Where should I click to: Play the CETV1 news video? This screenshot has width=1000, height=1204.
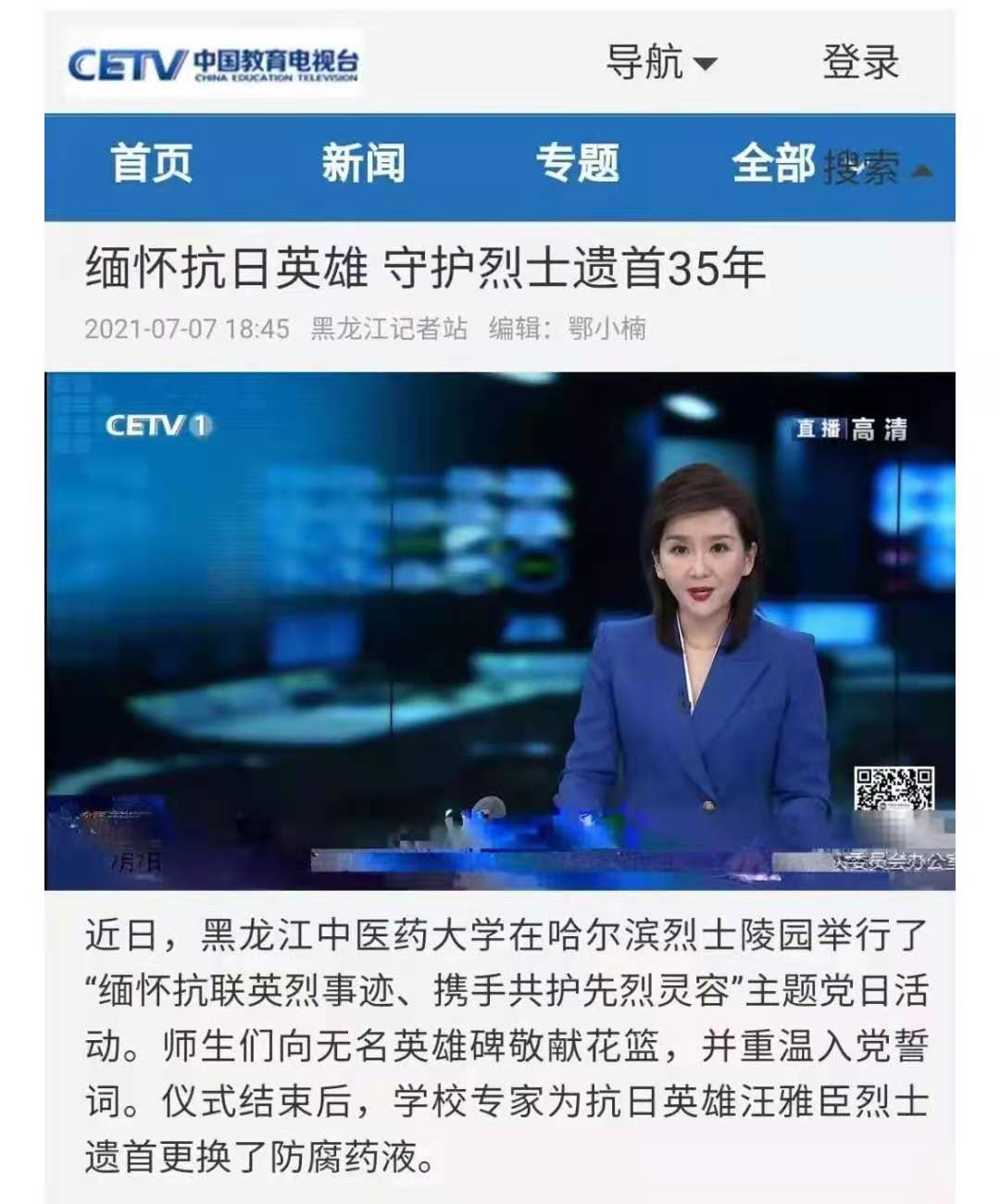pyautogui.click(x=500, y=630)
